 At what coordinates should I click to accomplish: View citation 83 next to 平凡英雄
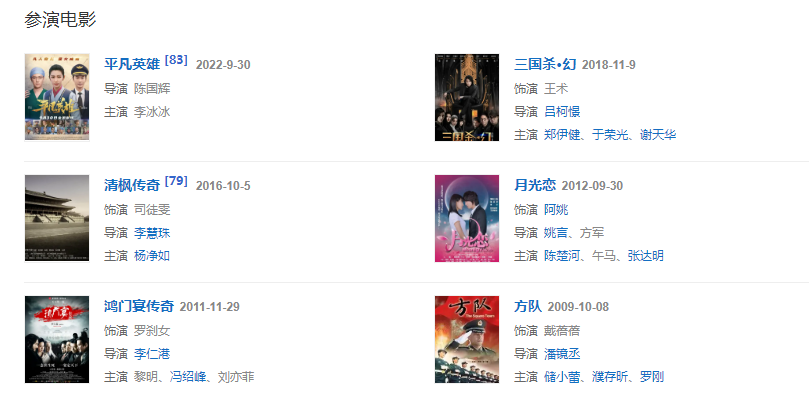click(x=176, y=60)
